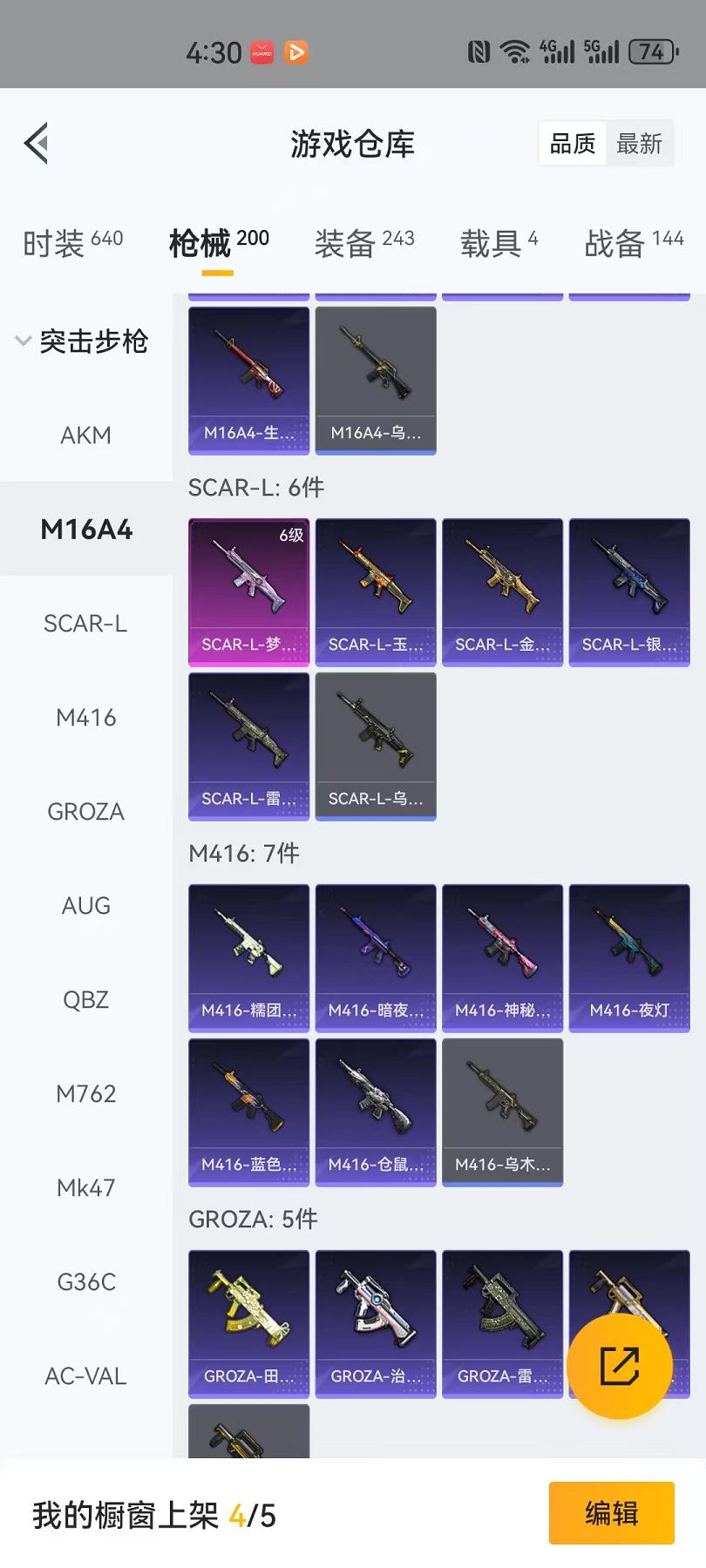Select AUG in the weapon list
Screen dimensions: 706x1568
coord(85,905)
